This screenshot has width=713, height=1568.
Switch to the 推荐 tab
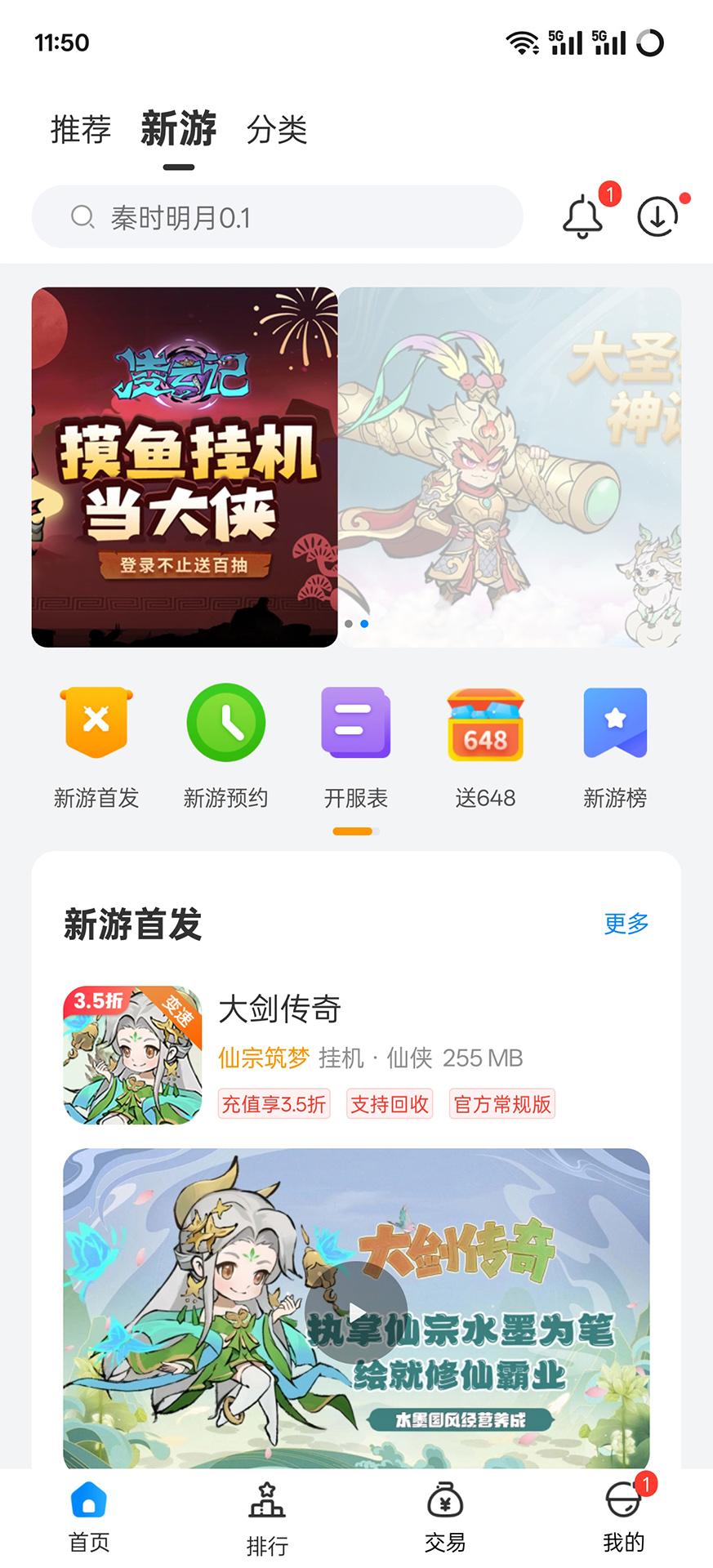pos(80,128)
